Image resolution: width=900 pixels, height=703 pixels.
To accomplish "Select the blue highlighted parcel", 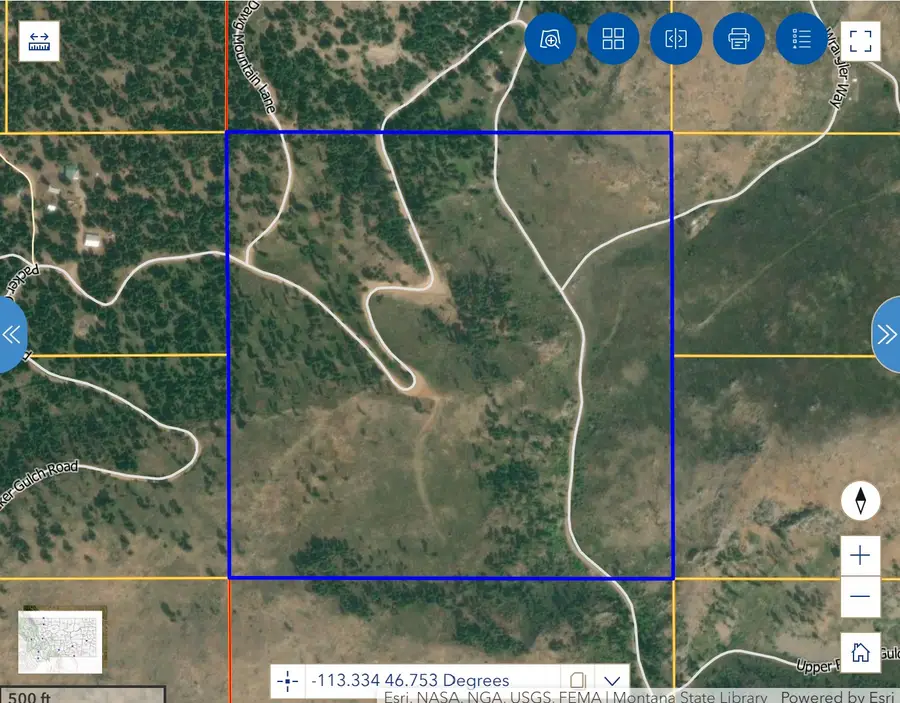I will (450, 354).
